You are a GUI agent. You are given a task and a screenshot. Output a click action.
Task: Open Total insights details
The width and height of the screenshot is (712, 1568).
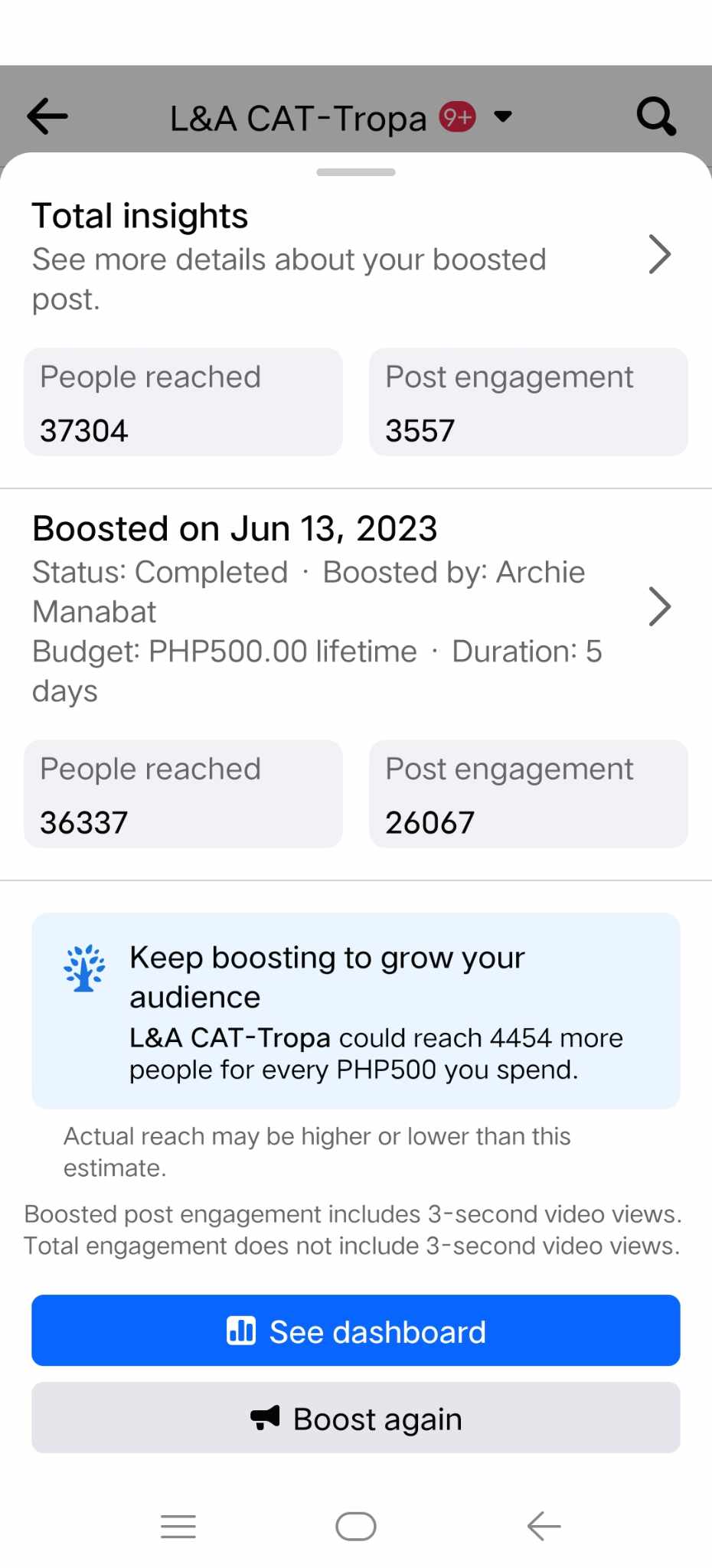tap(658, 255)
